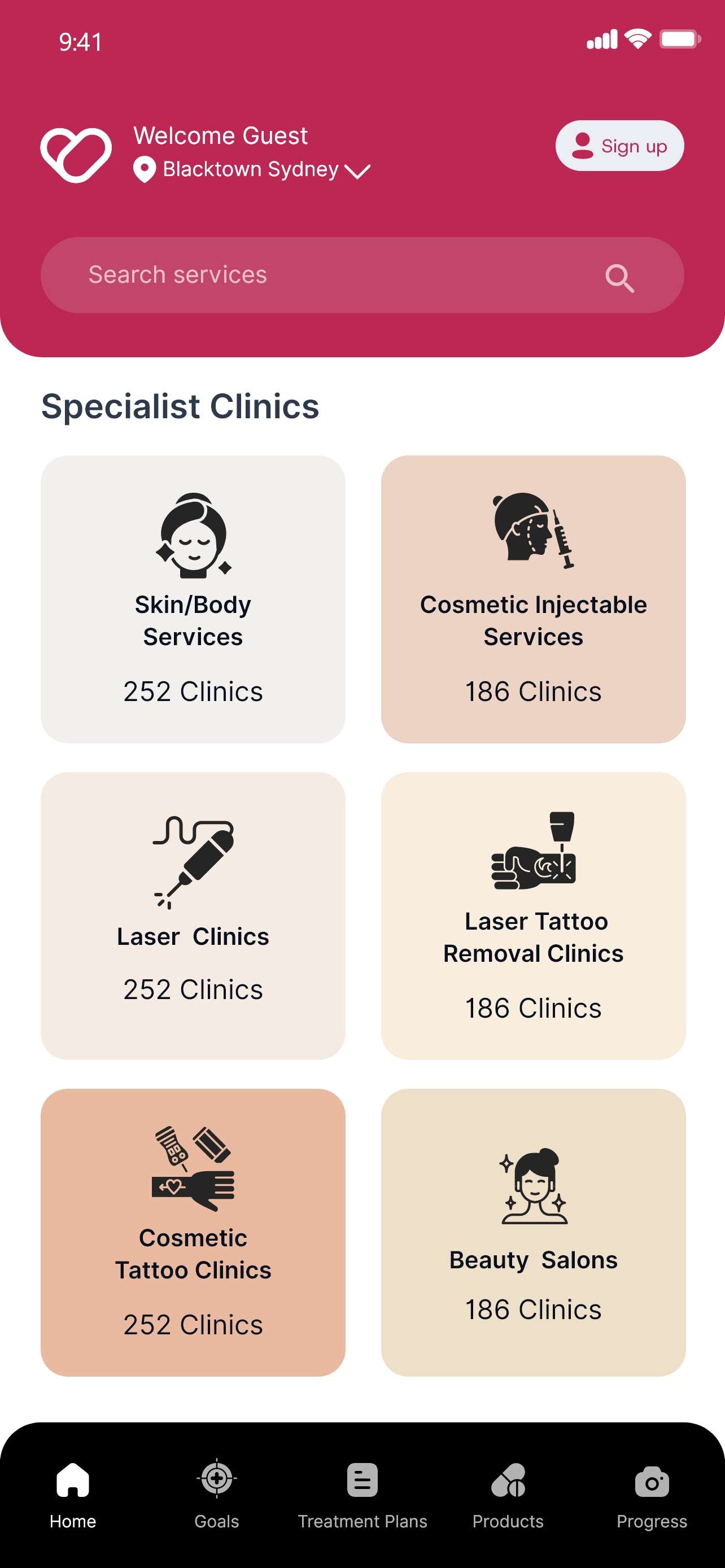
Task: Open Cosmetic Injectable Services card
Action: click(532, 599)
